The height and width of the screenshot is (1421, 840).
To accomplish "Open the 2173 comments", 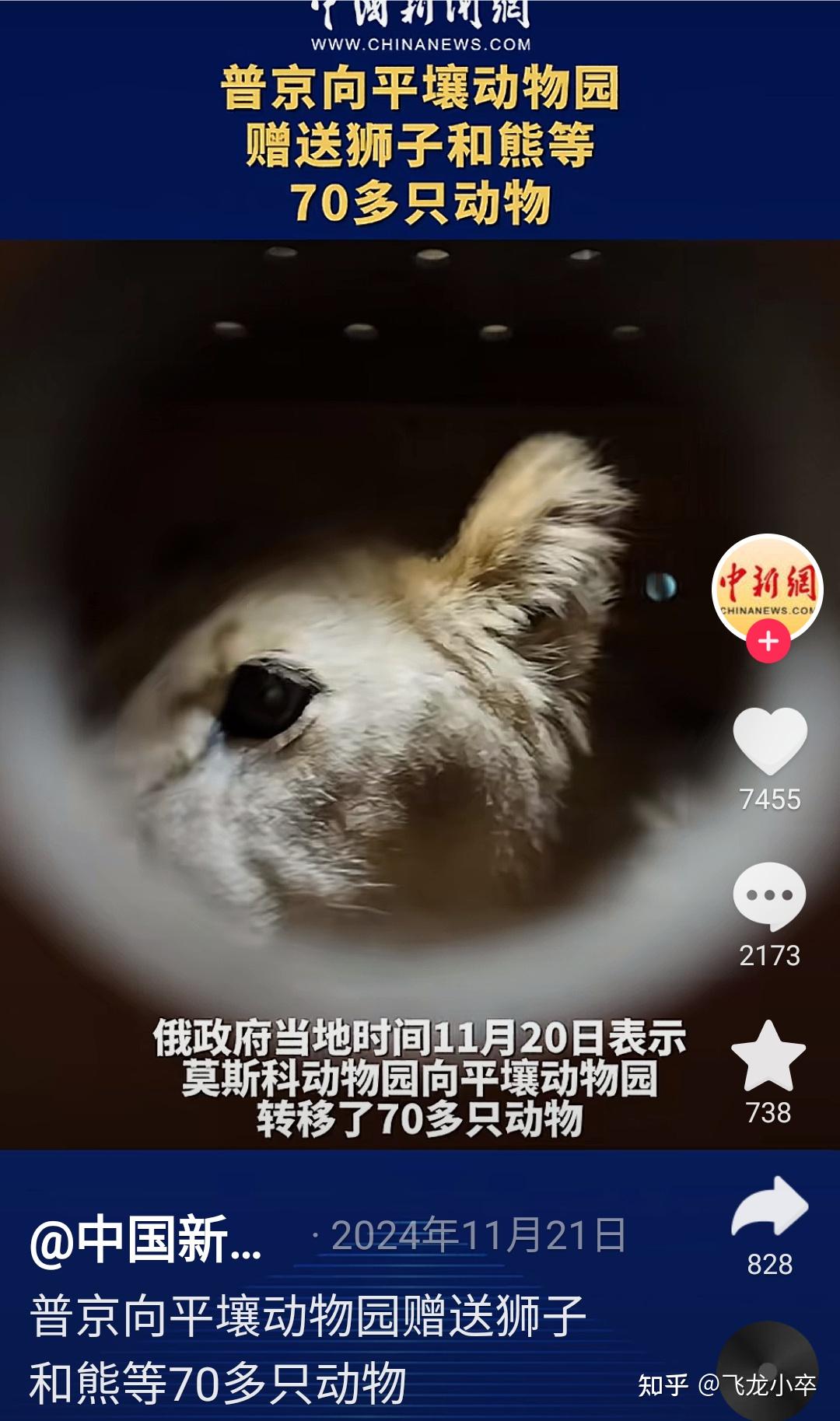I will 769,896.
